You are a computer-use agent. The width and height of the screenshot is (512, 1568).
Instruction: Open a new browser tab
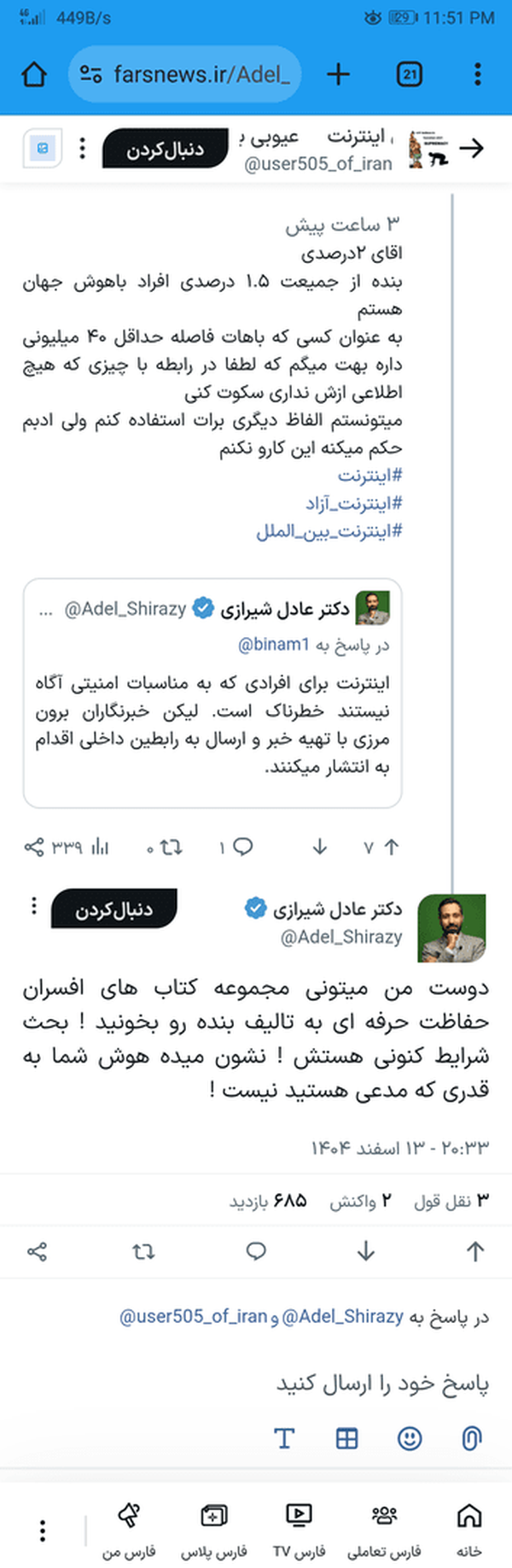click(339, 74)
